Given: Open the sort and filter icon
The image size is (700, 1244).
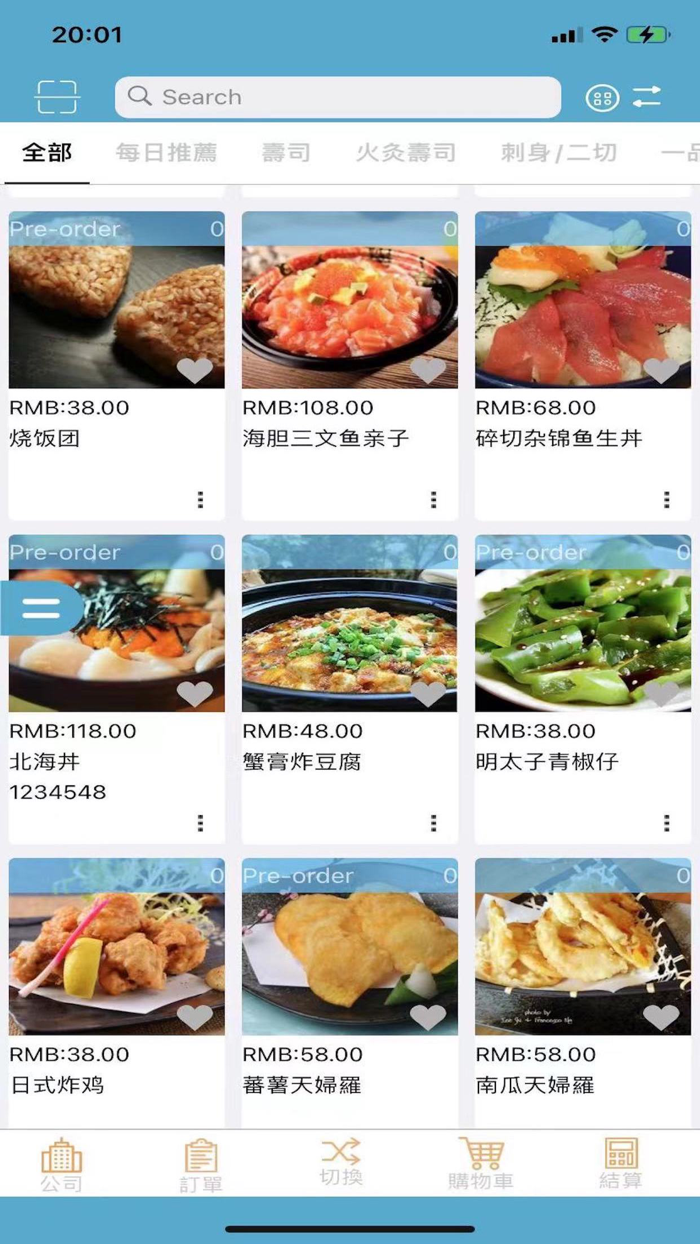Looking at the screenshot, I should 647,97.
